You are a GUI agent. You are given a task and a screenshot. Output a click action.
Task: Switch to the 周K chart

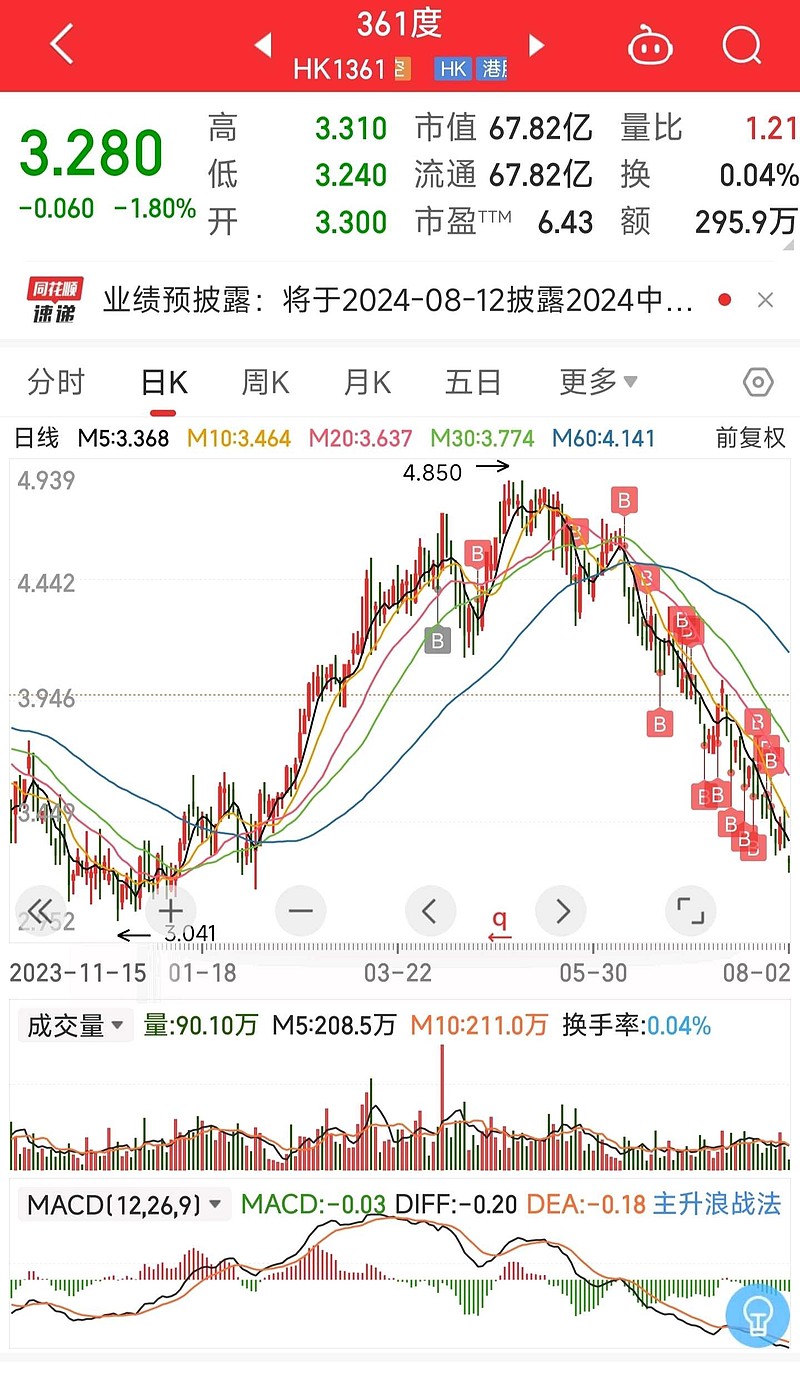(x=265, y=382)
